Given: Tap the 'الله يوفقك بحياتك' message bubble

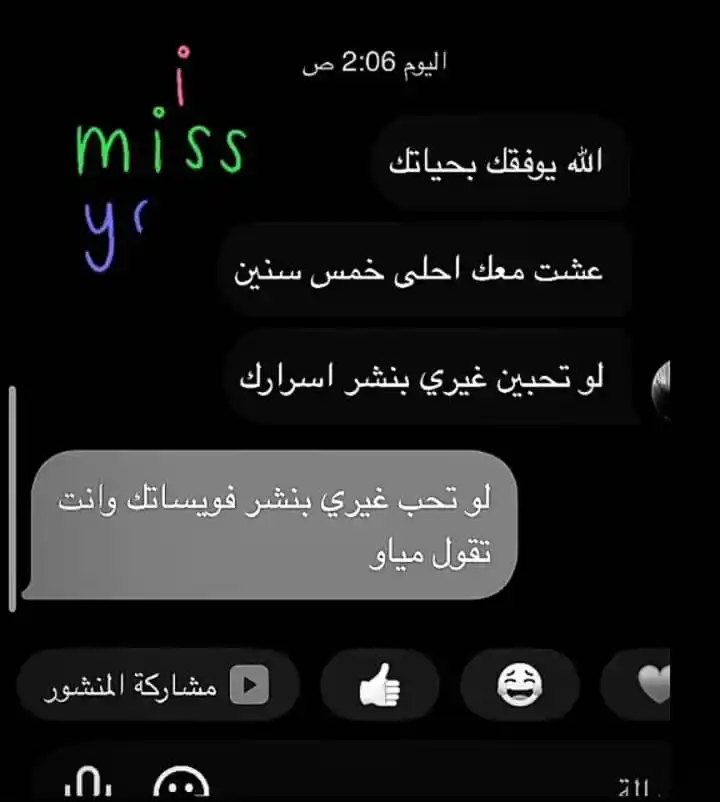Looking at the screenshot, I should point(503,160).
